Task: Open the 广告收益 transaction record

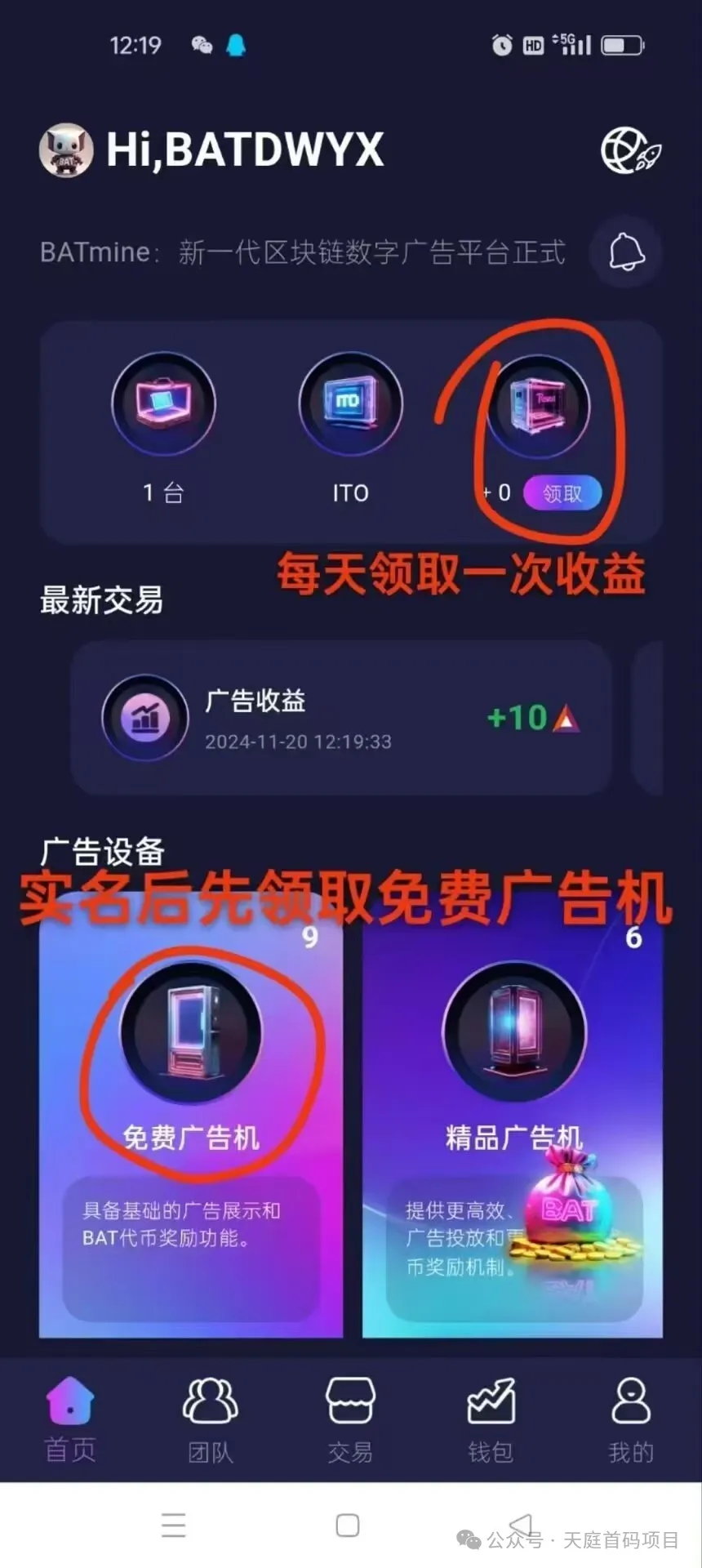Action: pyautogui.click(x=340, y=719)
